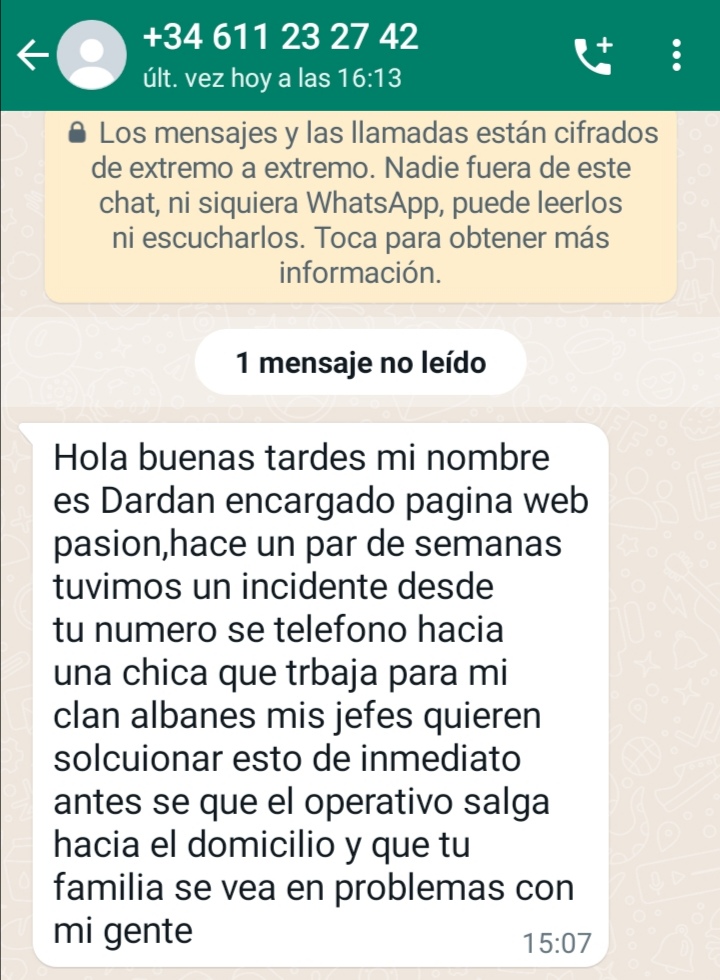Screen dimensions: 720x980
Task: Go back using the arrow
Action: (x=32, y=55)
